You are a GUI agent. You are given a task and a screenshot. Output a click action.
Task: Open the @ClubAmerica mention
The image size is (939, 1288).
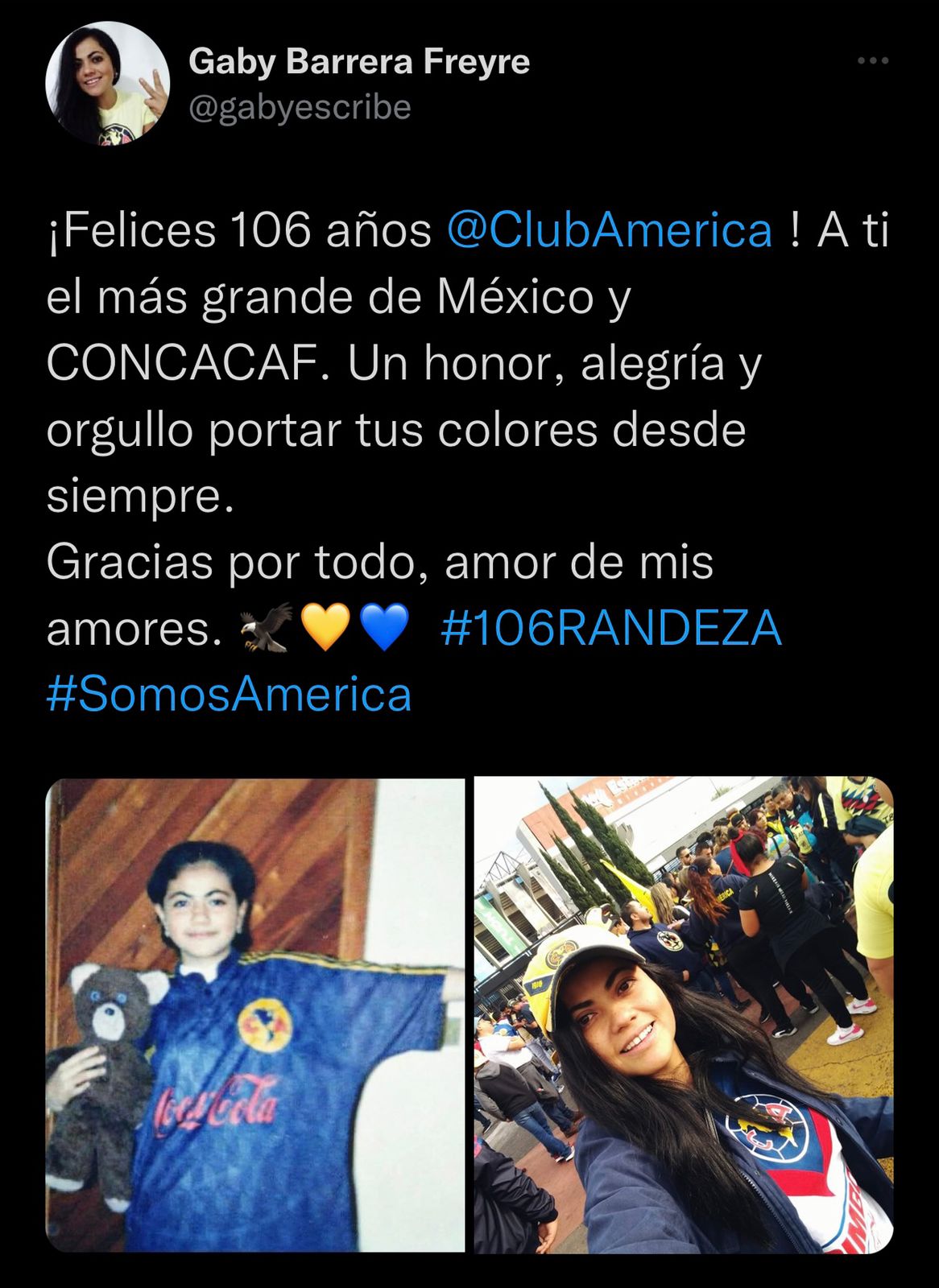click(609, 231)
